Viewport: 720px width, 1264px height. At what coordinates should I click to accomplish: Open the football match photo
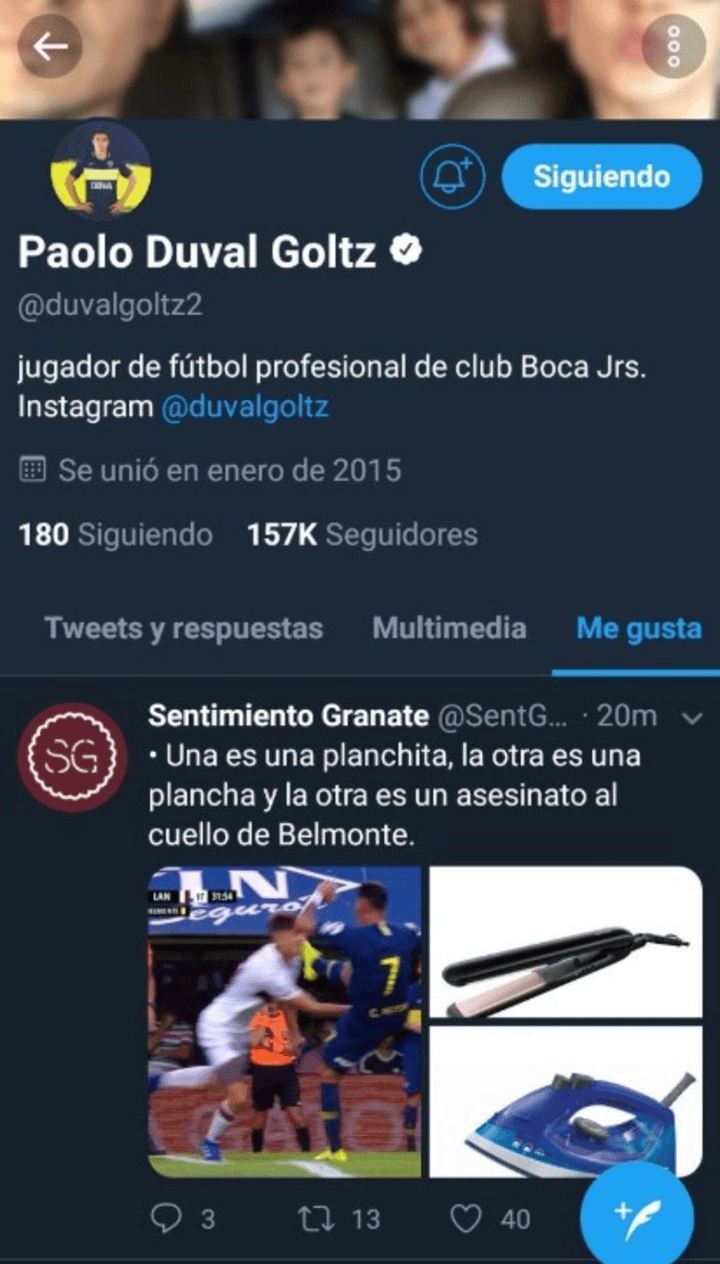285,1021
